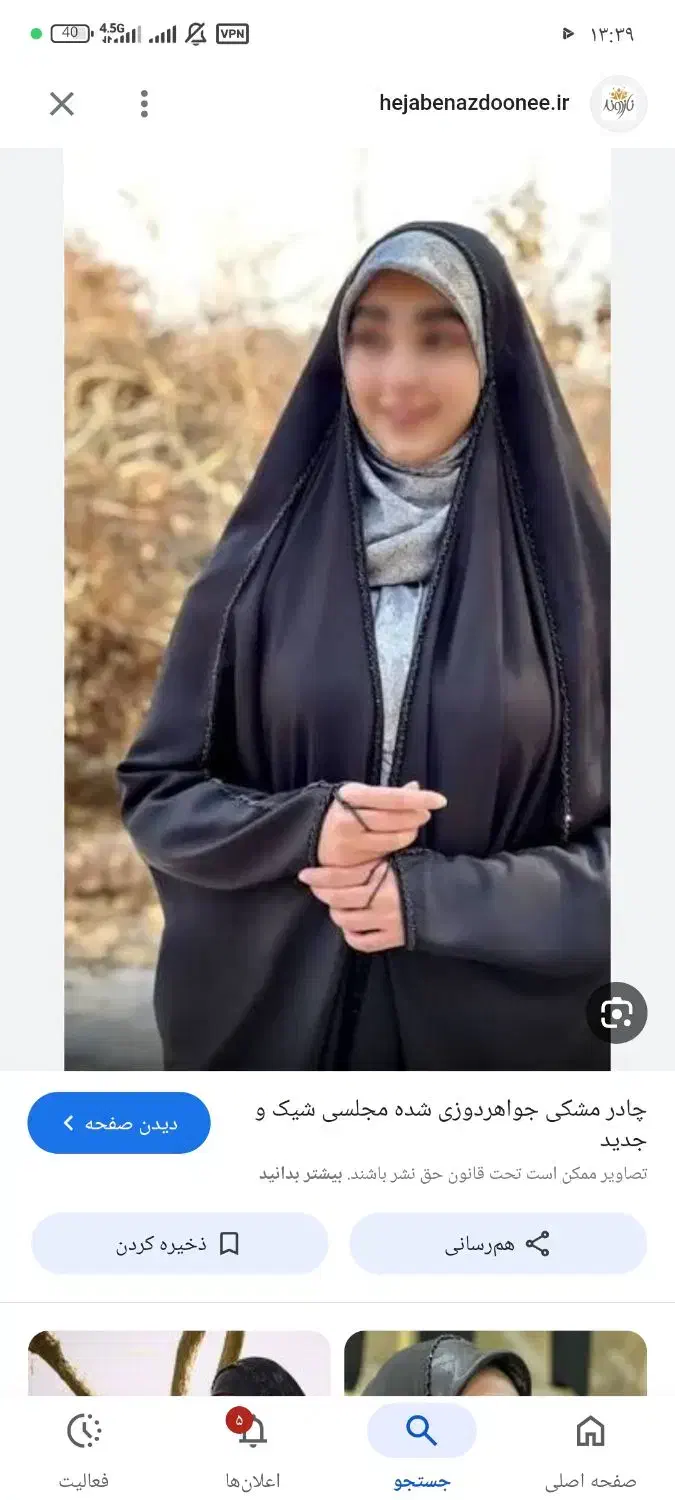Tap the blue دیدن صفحه button

[x=119, y=1123]
